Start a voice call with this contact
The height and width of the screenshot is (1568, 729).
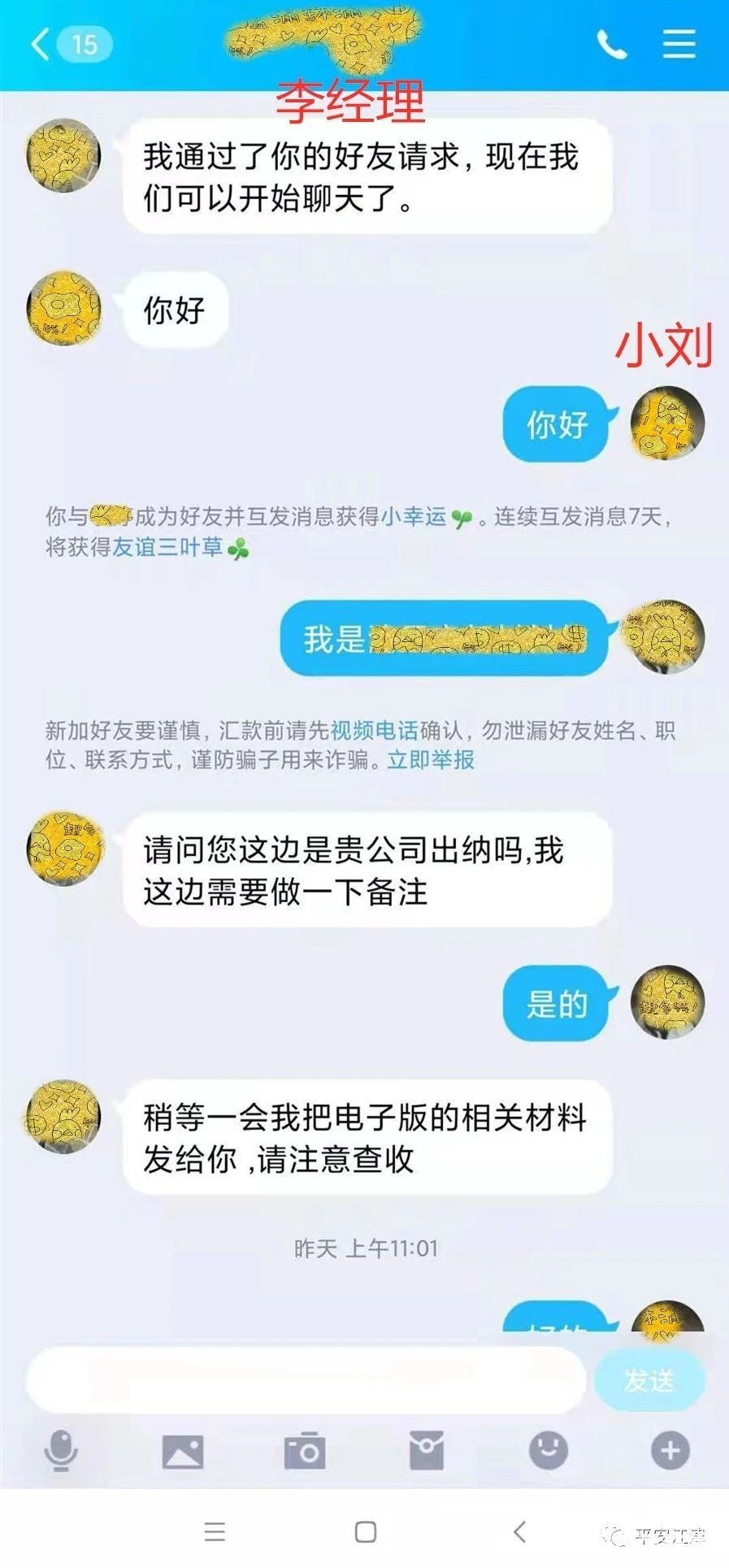pyautogui.click(x=611, y=44)
